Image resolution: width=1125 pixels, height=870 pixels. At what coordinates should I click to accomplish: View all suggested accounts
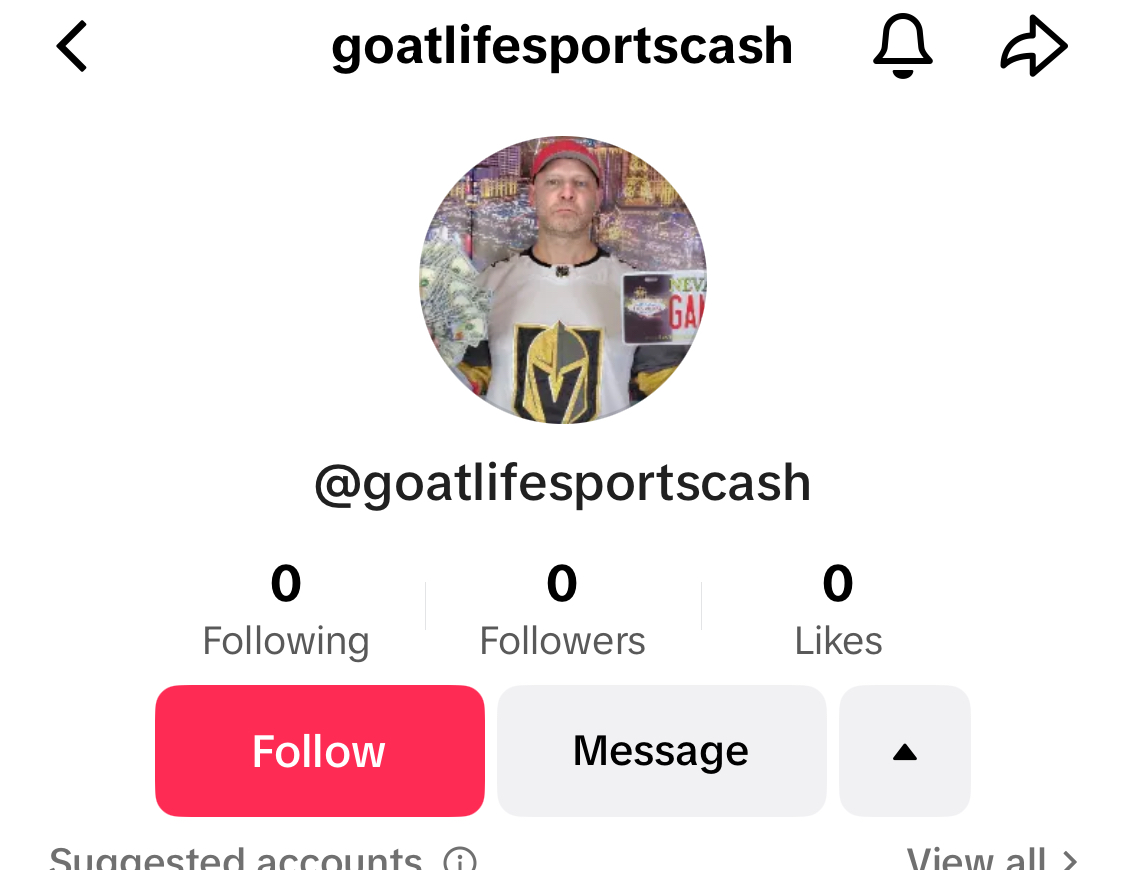[x=990, y=858]
